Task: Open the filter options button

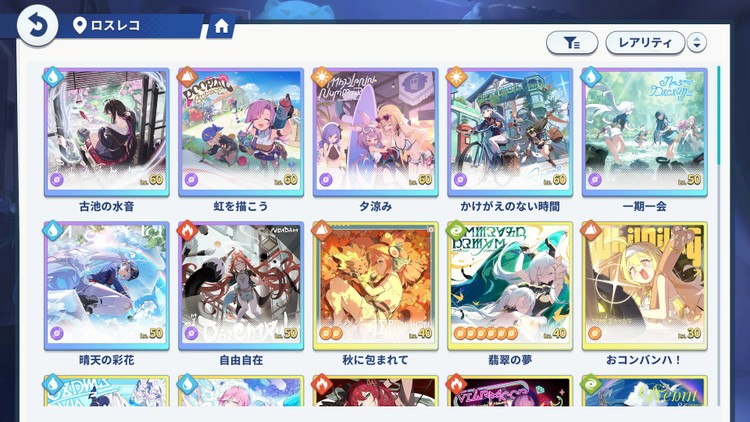Action: [571, 42]
